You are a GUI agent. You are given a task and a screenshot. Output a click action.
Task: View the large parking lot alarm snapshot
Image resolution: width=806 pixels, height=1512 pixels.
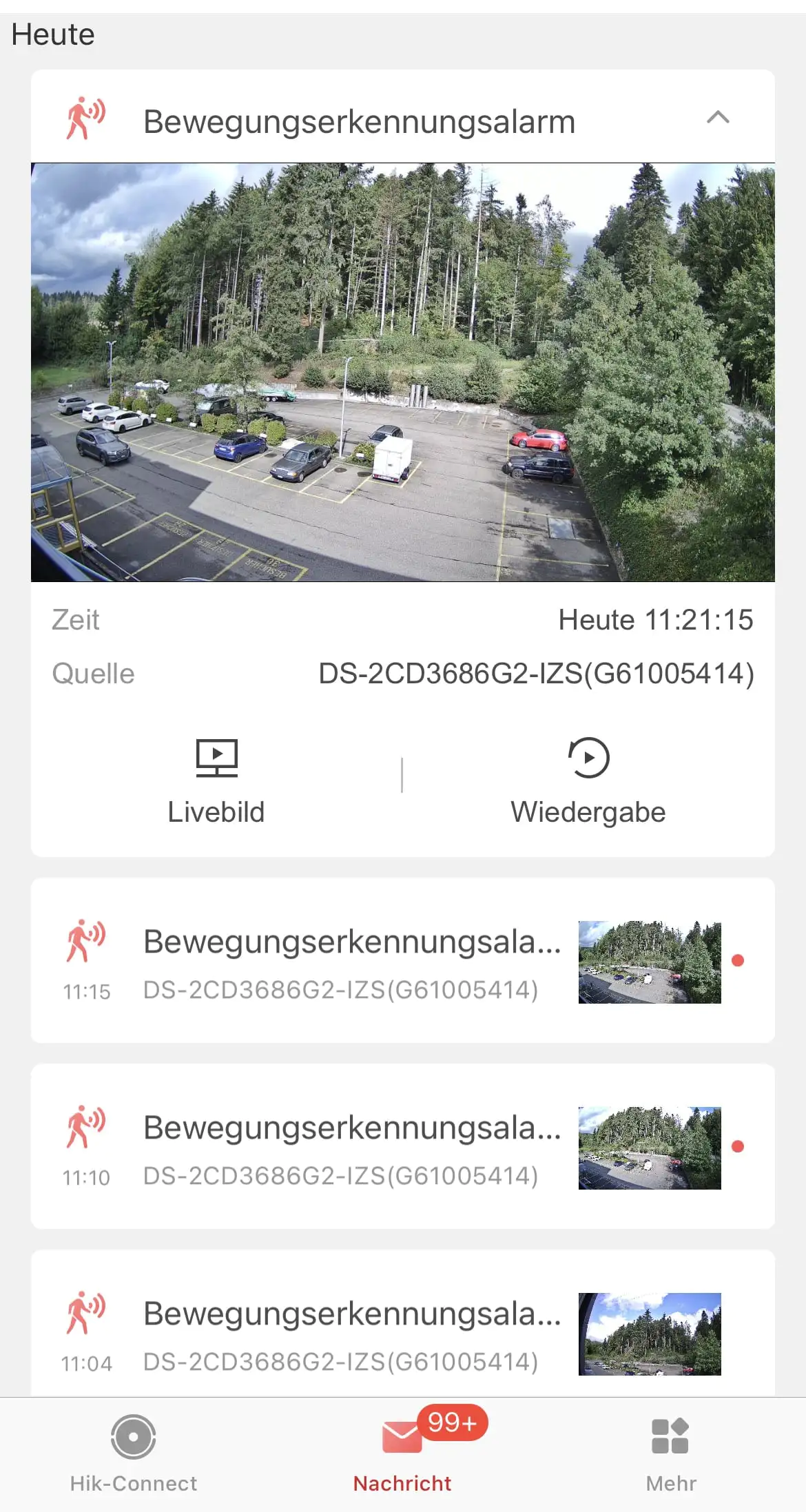point(402,372)
